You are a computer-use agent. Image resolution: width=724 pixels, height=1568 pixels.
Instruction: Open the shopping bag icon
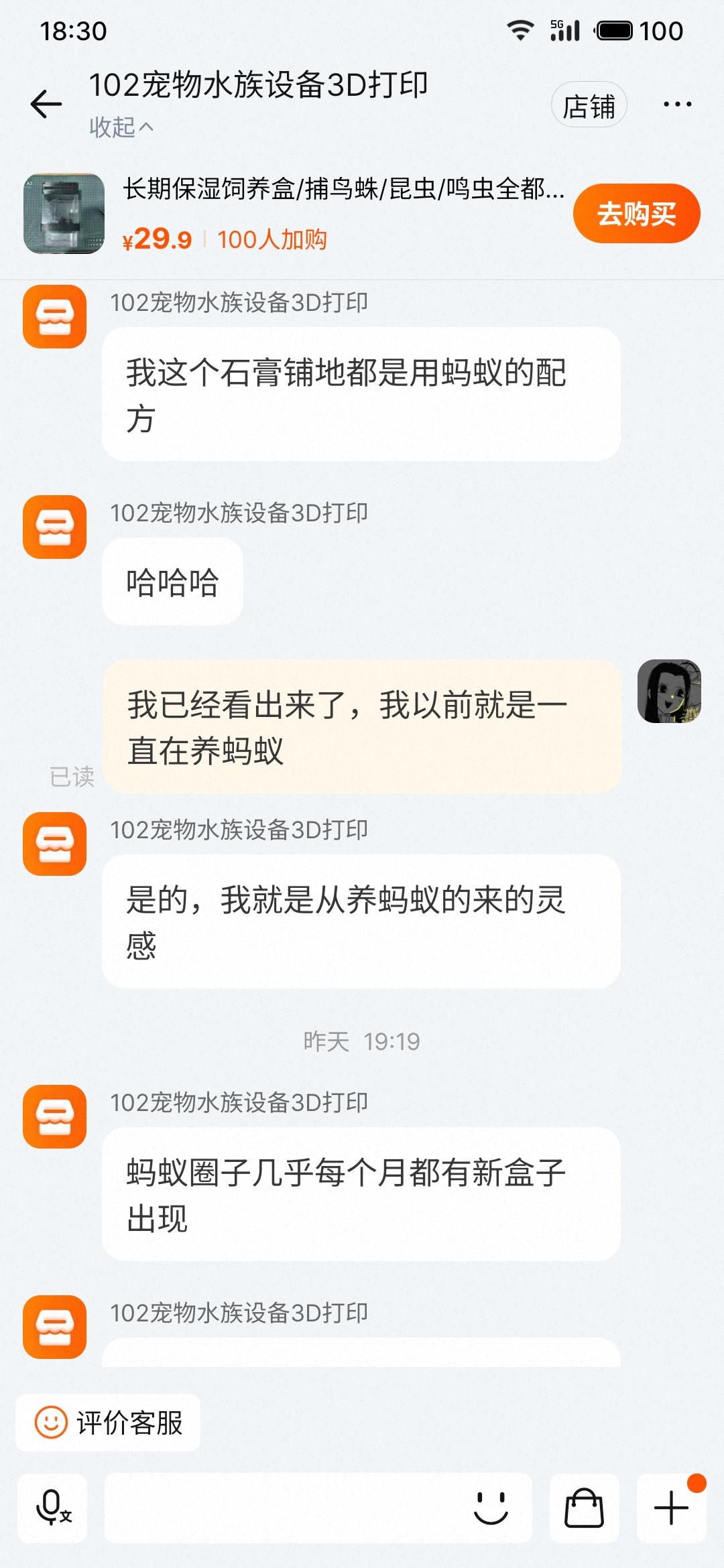584,1508
